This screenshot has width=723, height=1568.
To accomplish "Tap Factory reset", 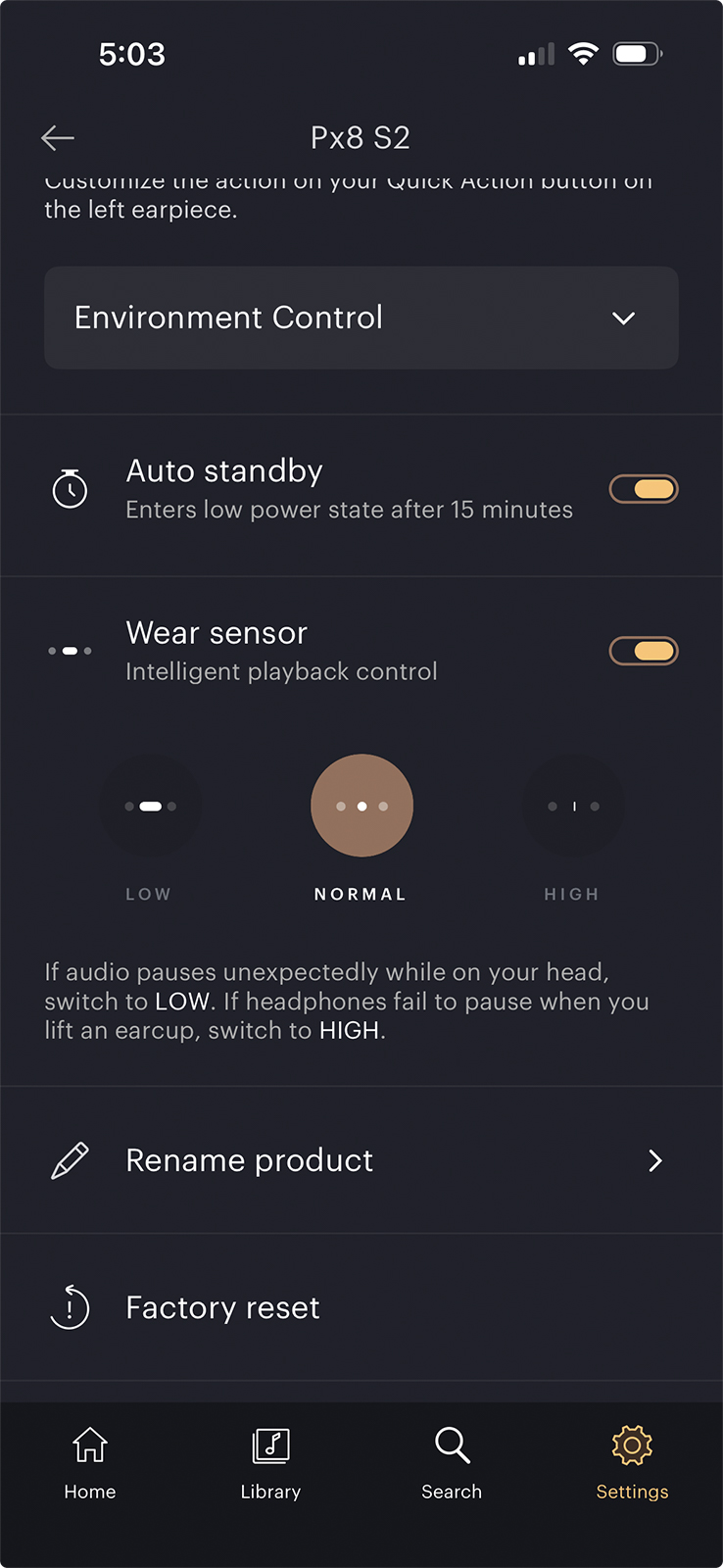I will point(222,1307).
